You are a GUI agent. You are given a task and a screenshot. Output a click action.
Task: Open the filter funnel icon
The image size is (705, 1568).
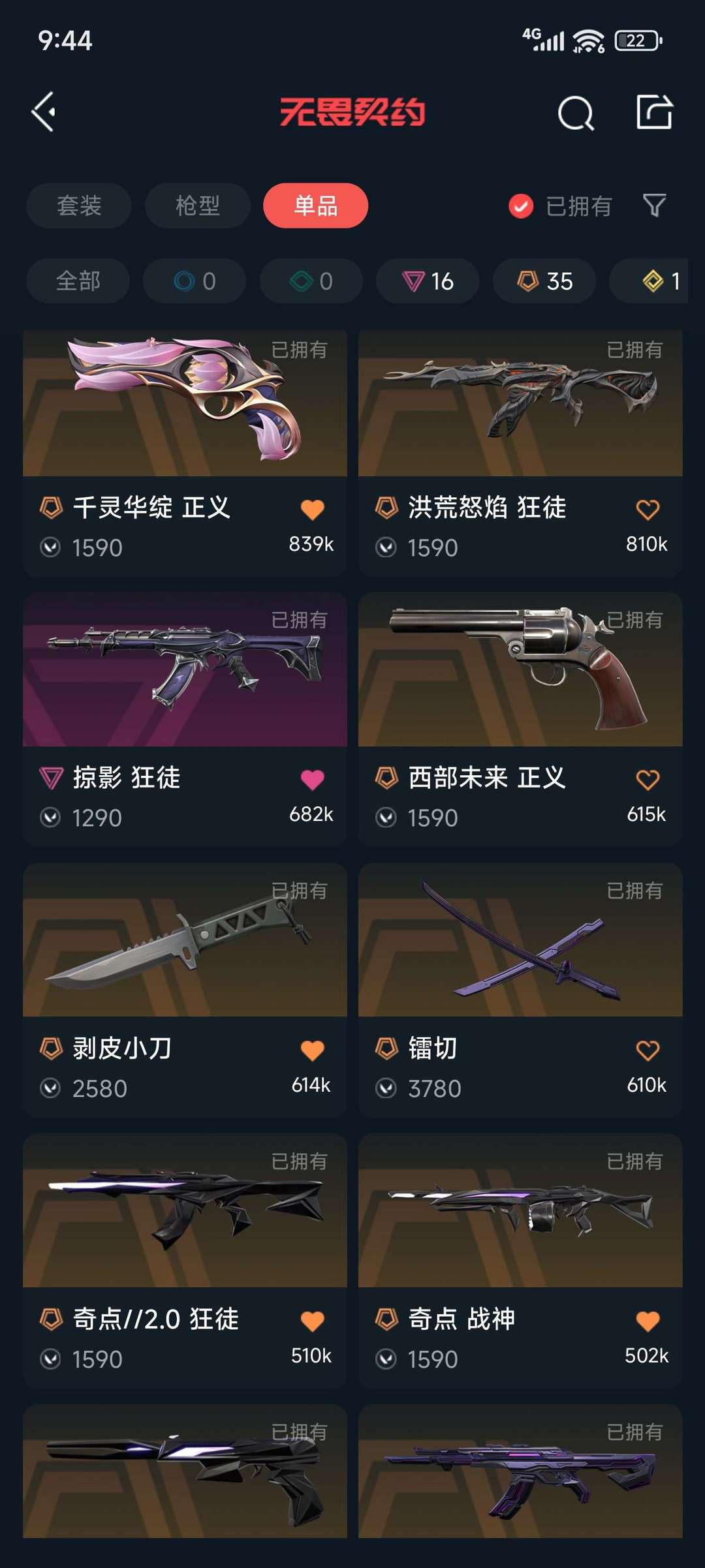tap(654, 206)
